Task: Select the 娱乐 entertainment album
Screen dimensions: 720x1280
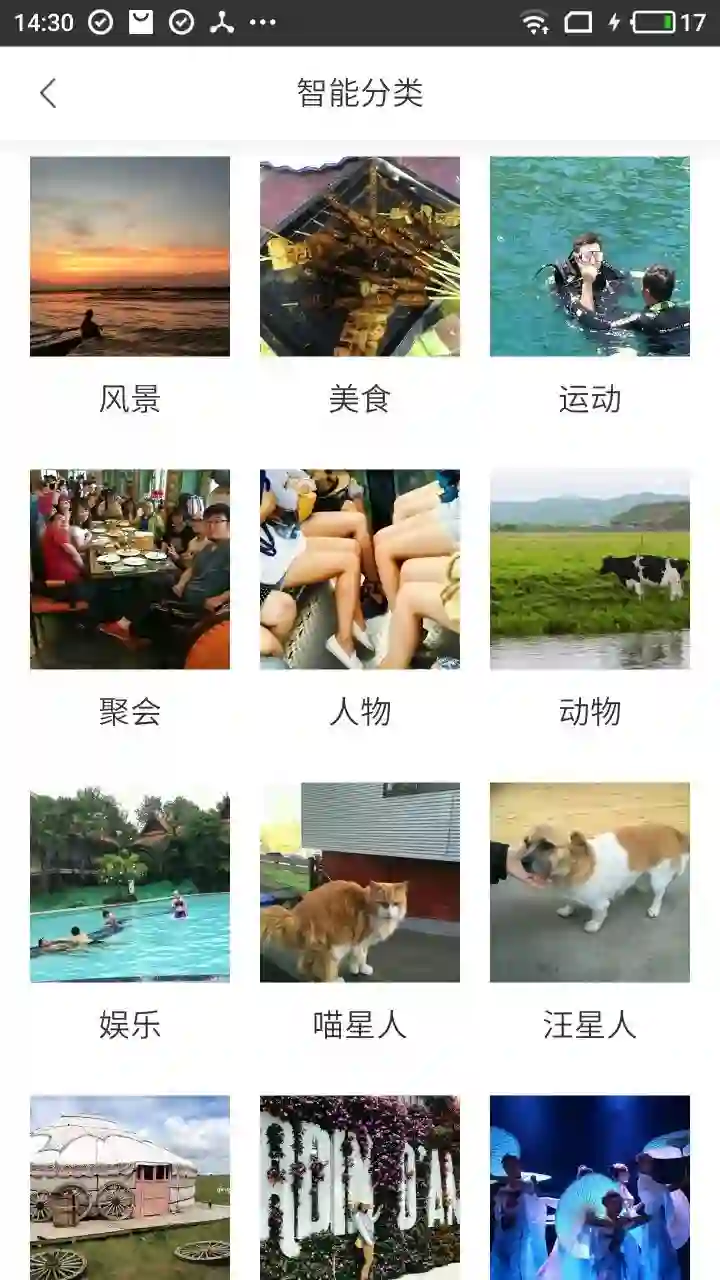Action: 130,882
